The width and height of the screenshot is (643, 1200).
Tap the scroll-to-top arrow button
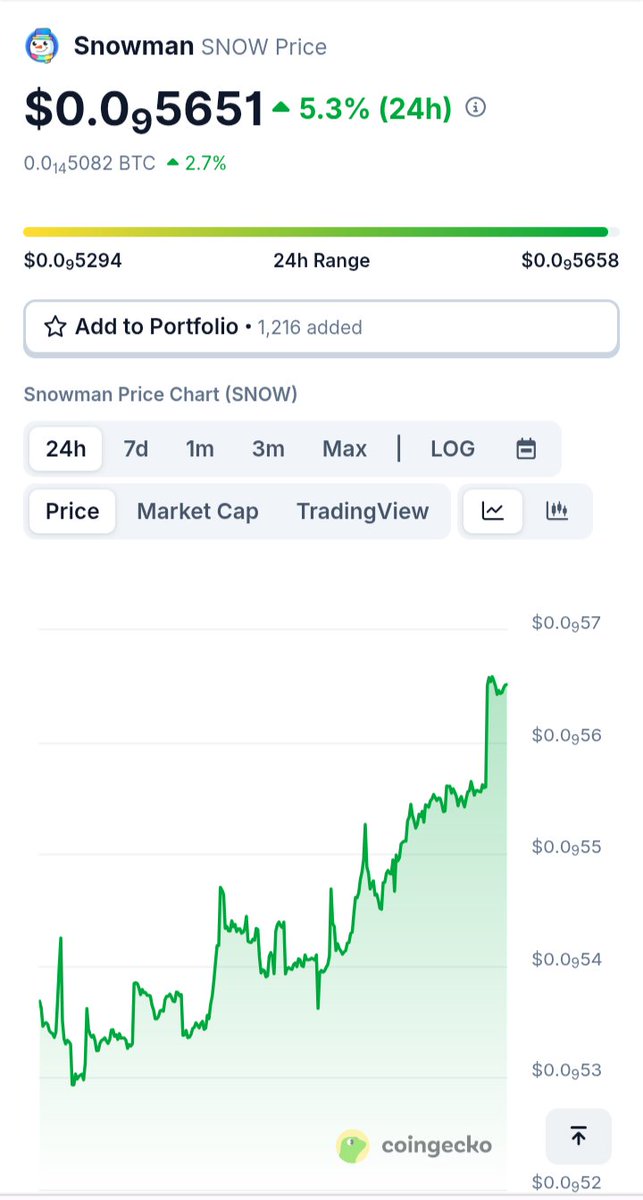(578, 1135)
